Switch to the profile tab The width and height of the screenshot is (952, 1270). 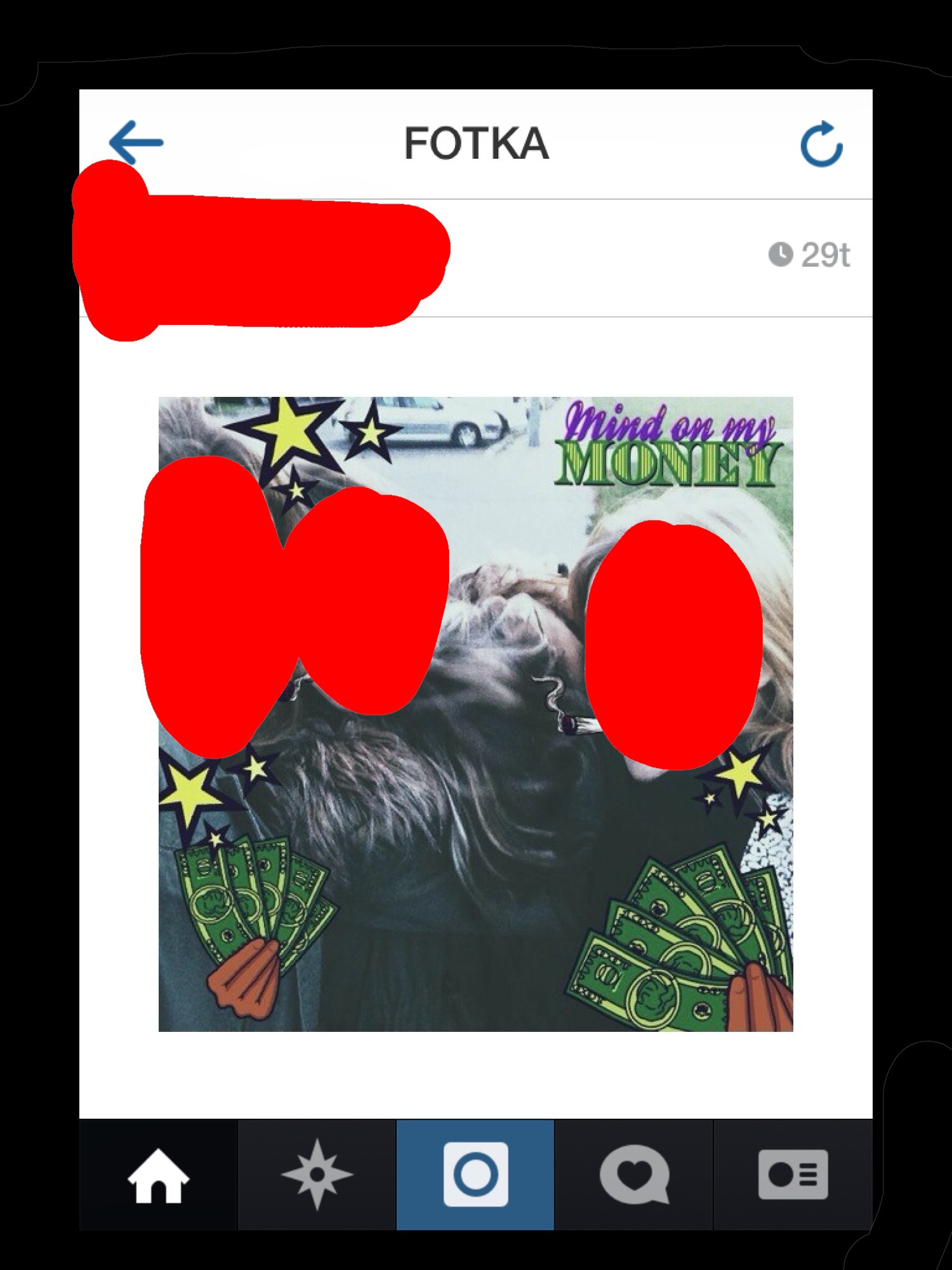click(x=793, y=1175)
